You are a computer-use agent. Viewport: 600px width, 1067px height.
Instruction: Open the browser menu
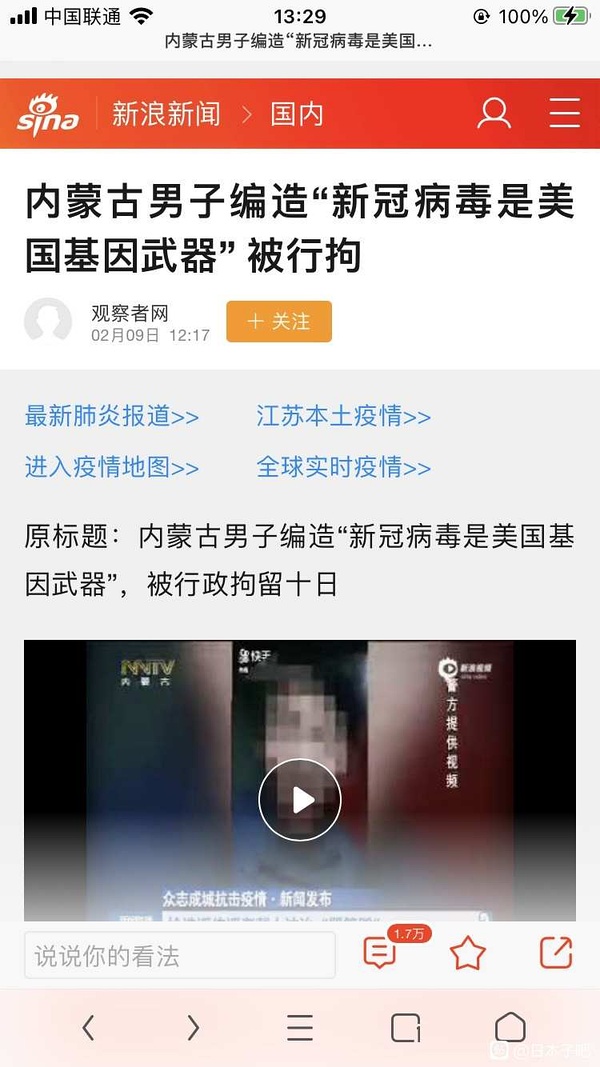[x=300, y=1027]
